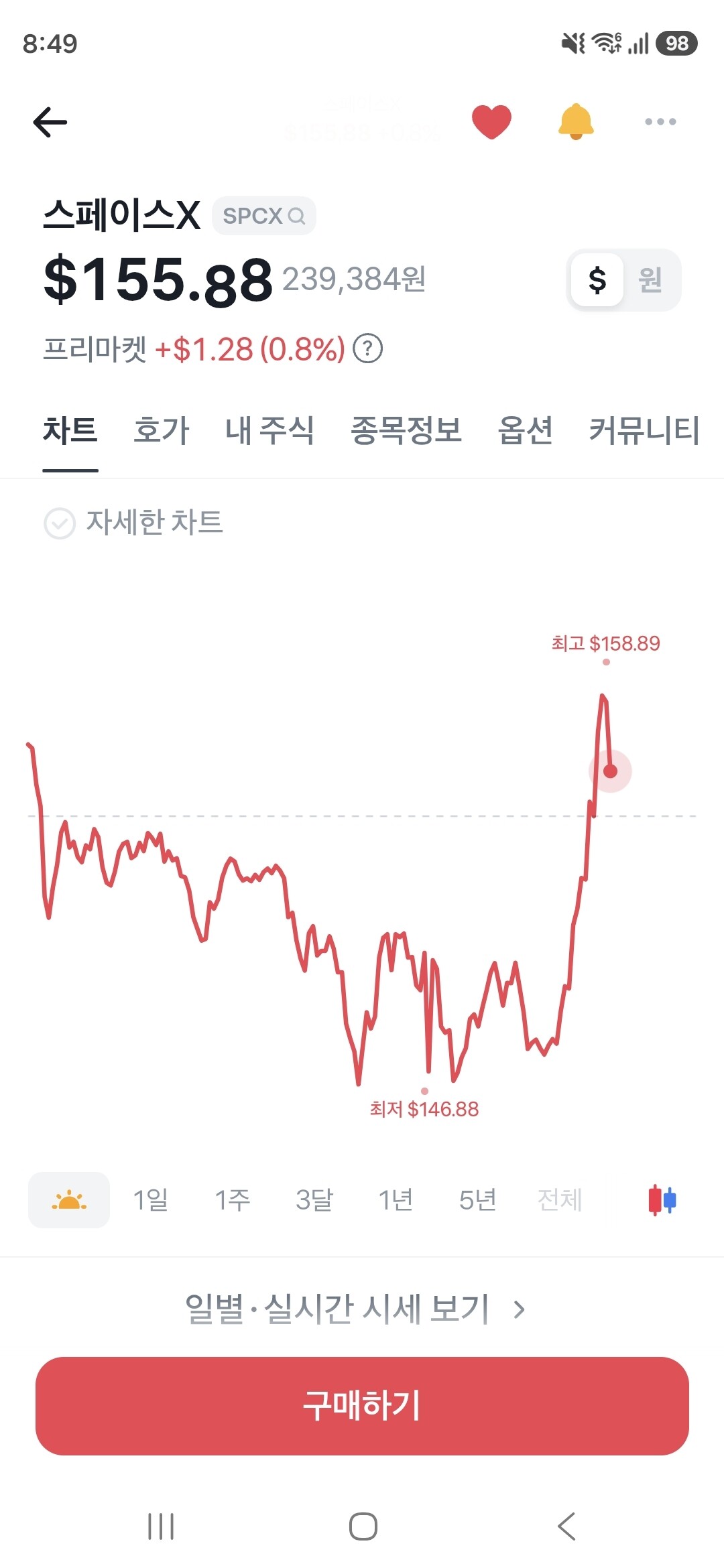Select the 1일 chart range
This screenshot has height=1568, width=724.
click(151, 1199)
